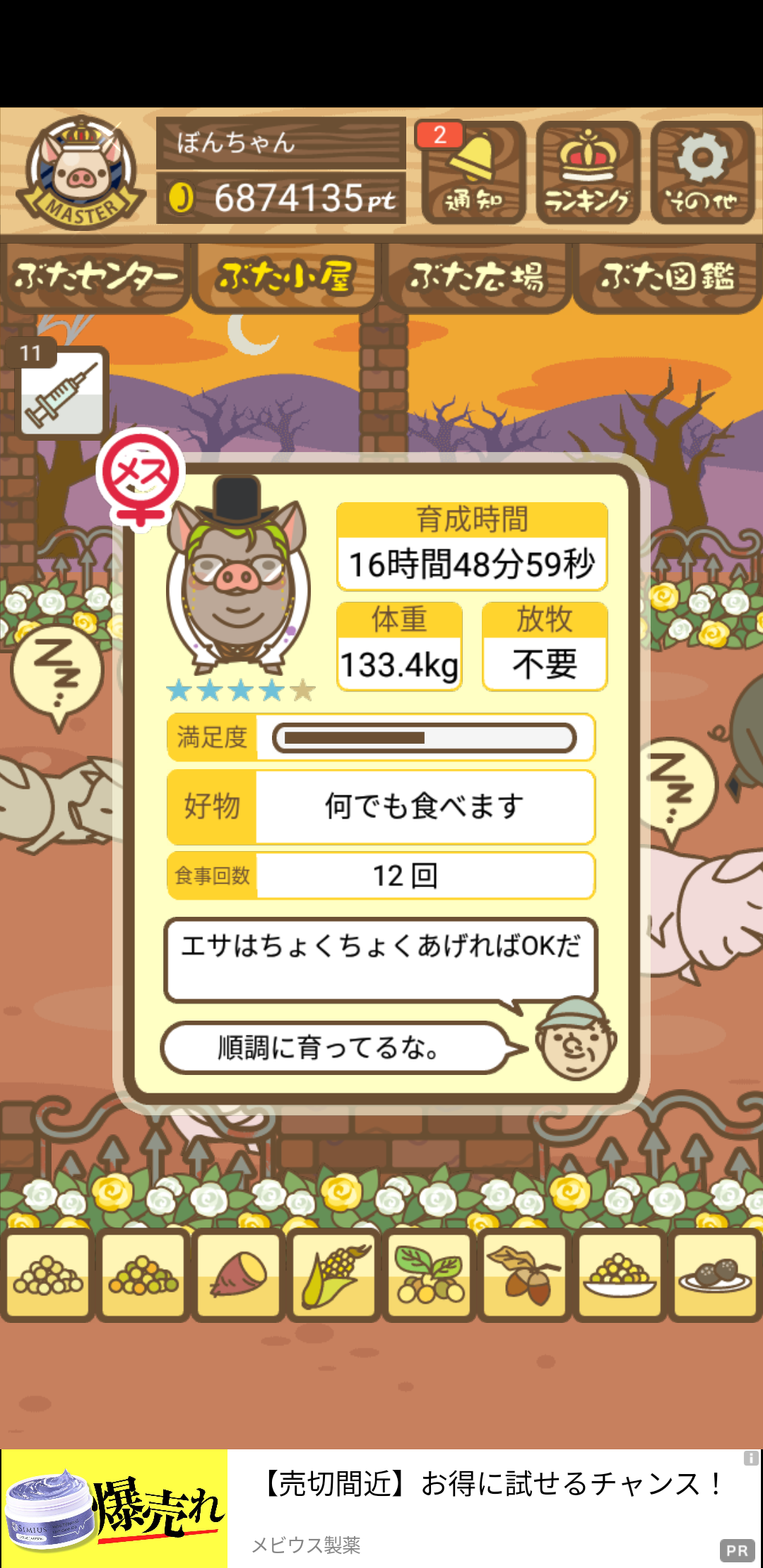Use the syringe item
This screenshot has height=1568, width=763.
click(x=62, y=392)
